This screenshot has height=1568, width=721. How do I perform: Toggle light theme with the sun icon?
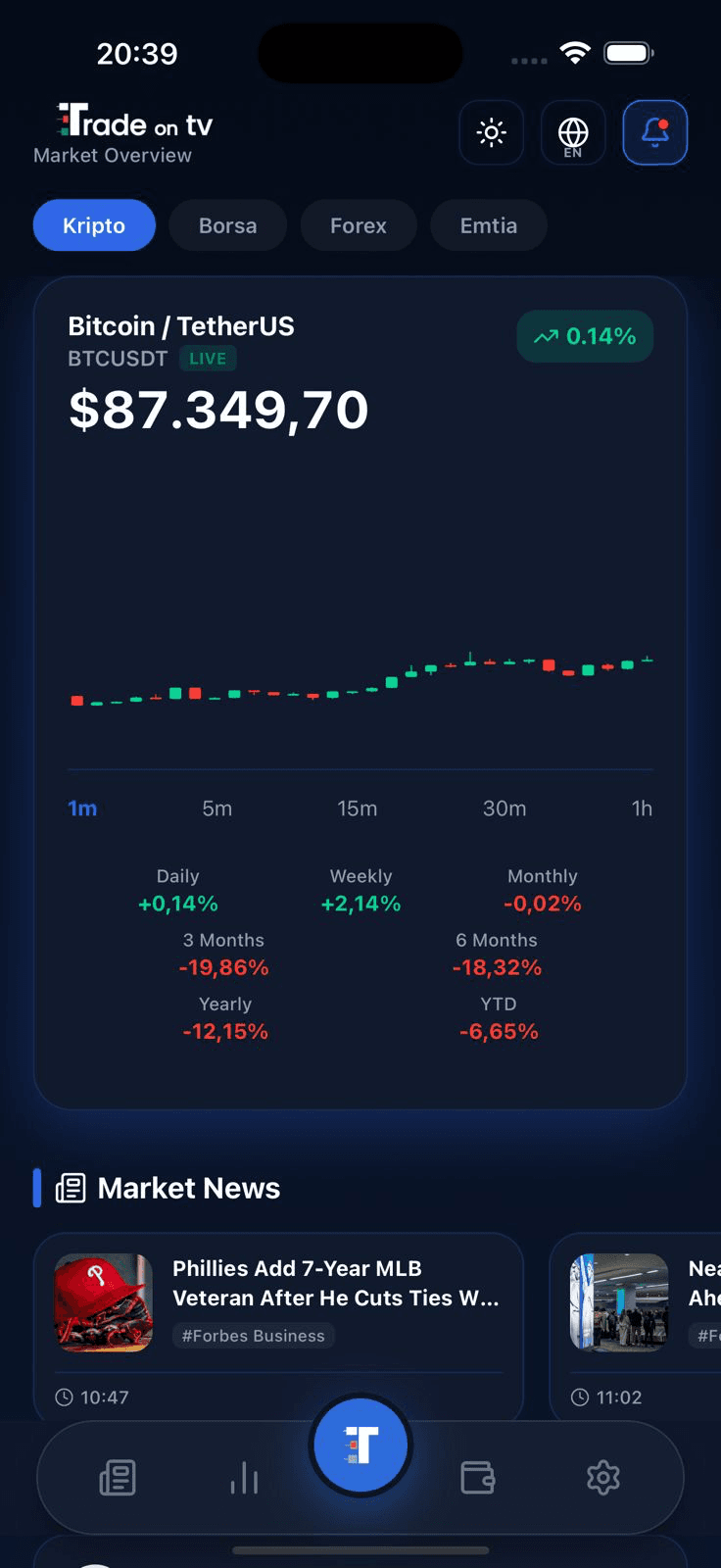click(x=491, y=132)
